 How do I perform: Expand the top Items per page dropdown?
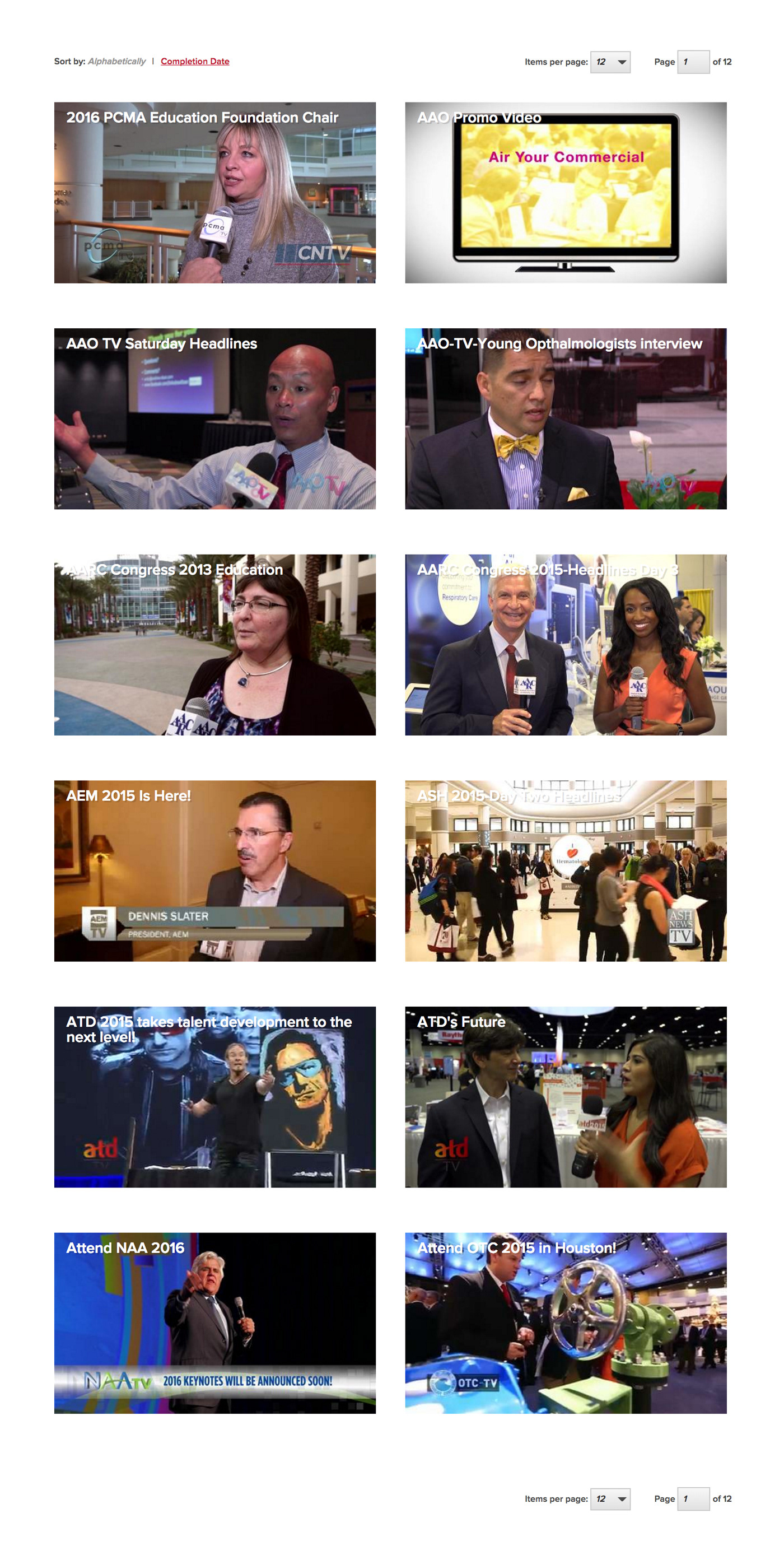point(610,62)
